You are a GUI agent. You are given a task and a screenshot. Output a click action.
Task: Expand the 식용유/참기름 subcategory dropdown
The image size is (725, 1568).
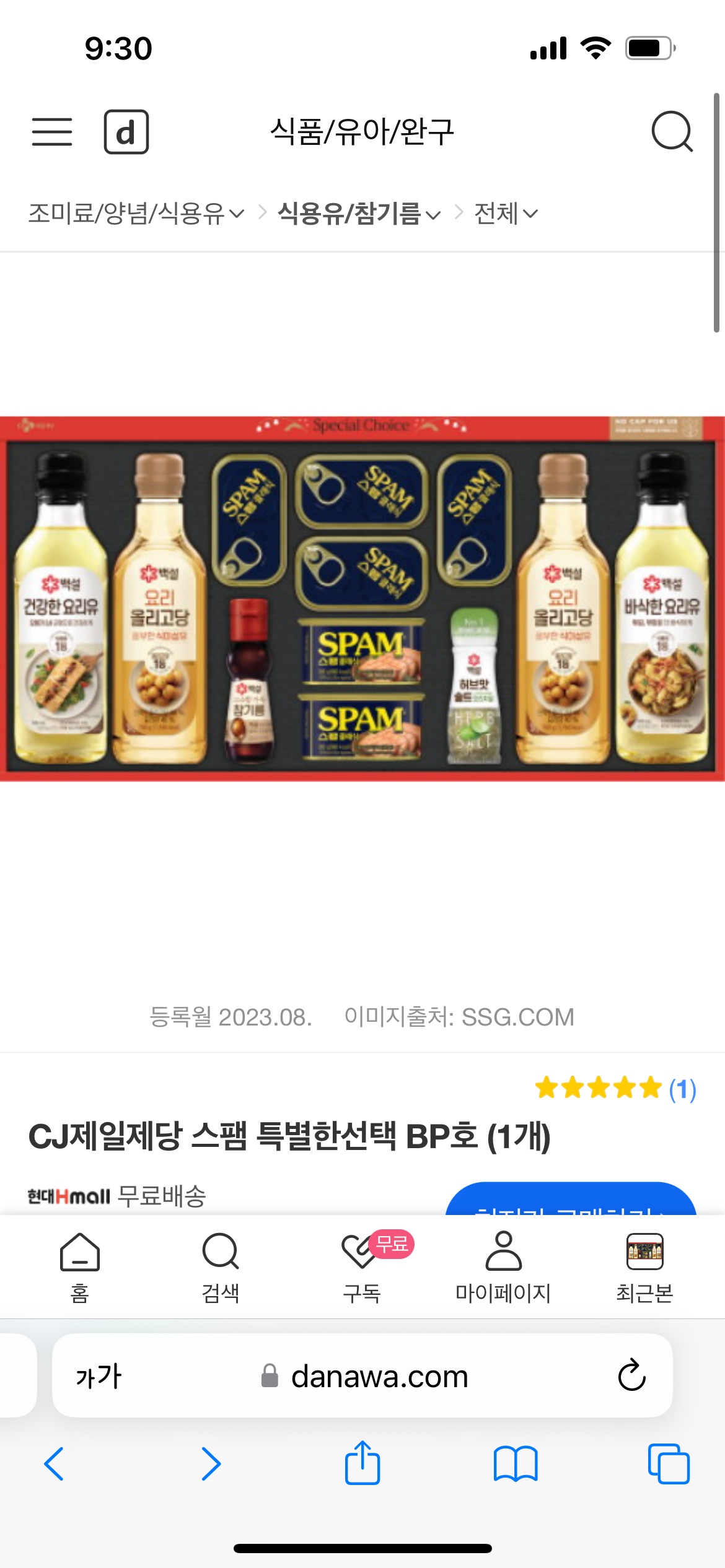click(359, 214)
